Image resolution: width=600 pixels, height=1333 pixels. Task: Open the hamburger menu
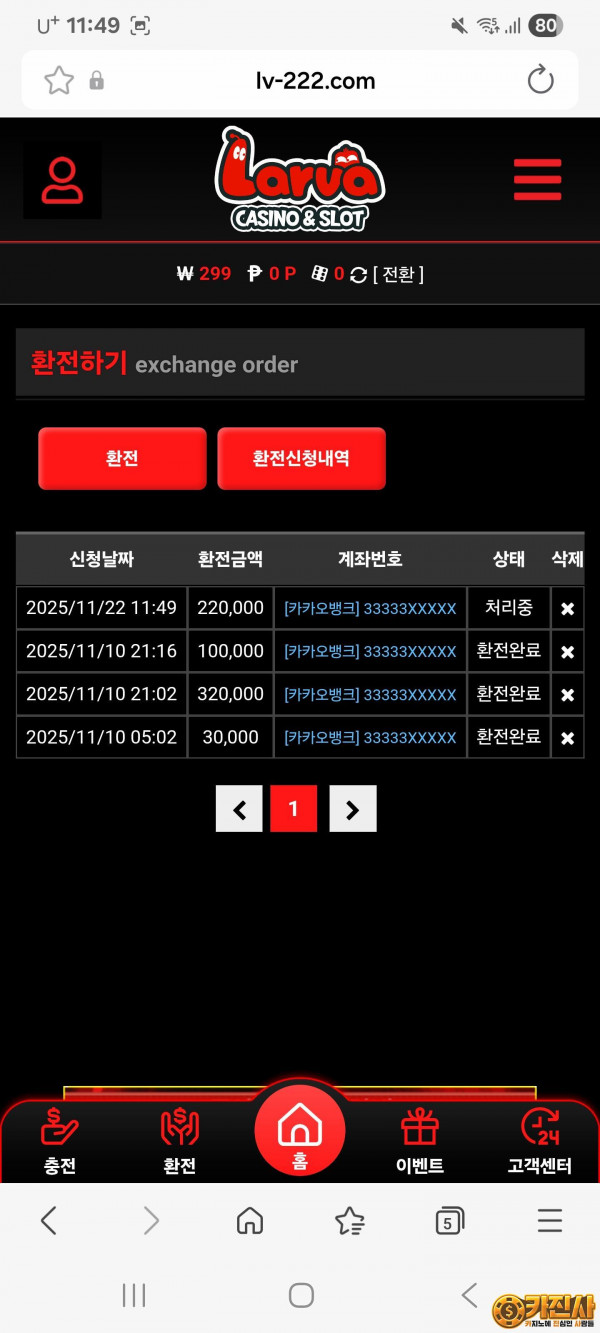[537, 180]
